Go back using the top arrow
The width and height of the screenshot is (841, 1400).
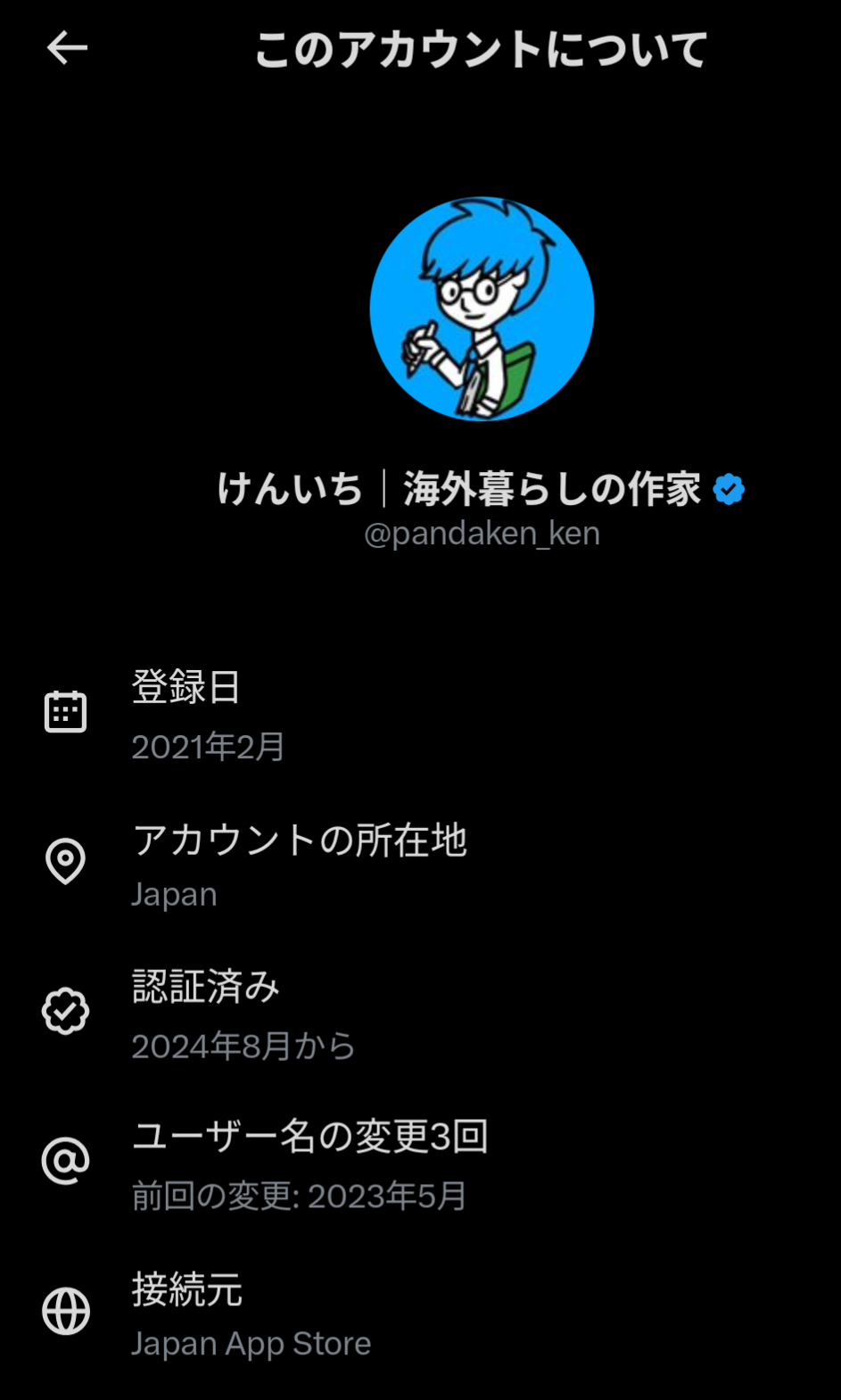tap(67, 48)
